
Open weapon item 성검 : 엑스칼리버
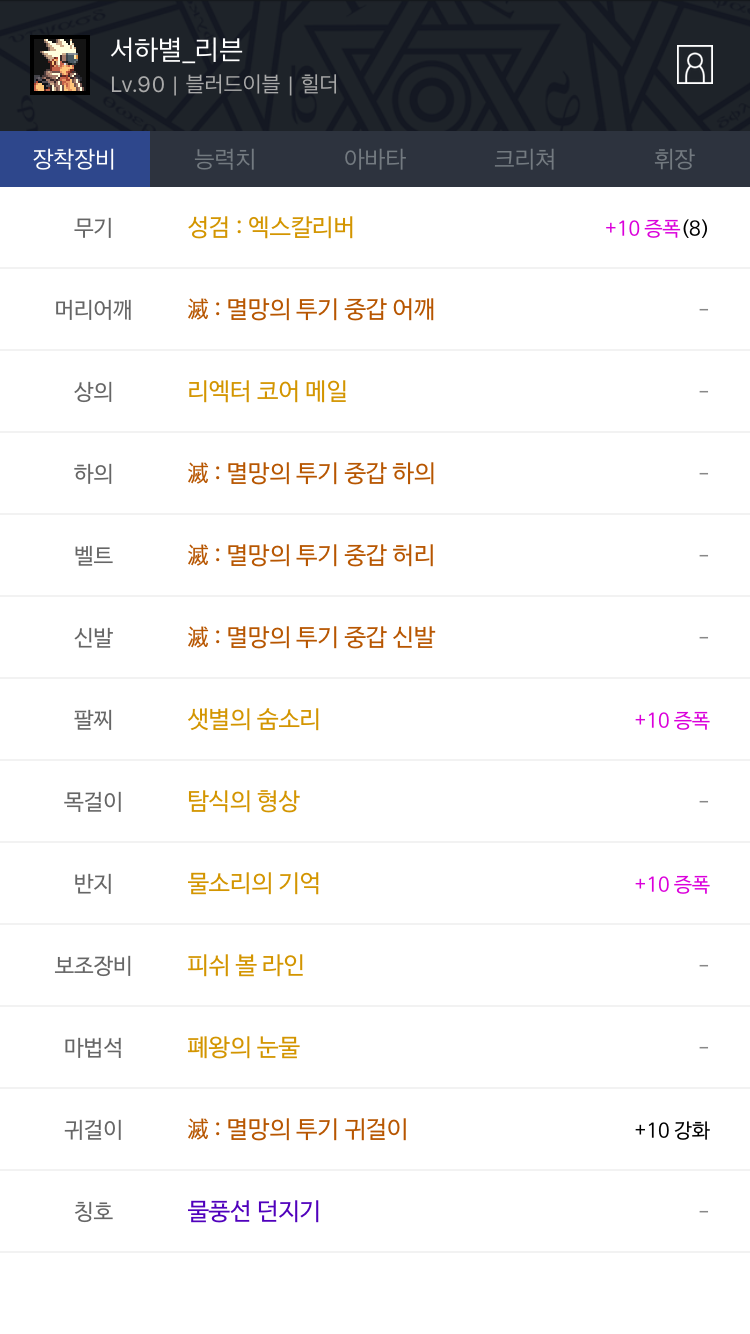(x=271, y=228)
